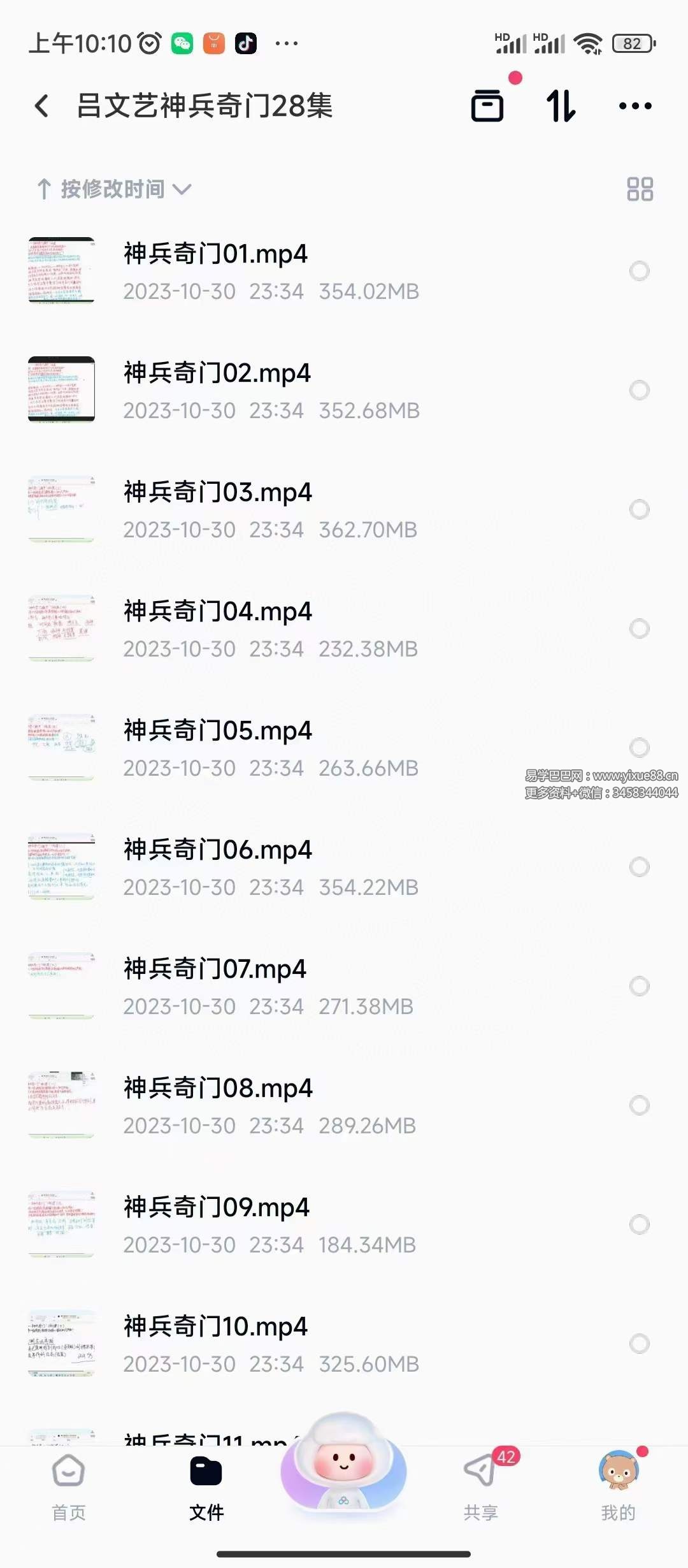Switch to grid view layout
688x1568 pixels.
click(x=640, y=189)
